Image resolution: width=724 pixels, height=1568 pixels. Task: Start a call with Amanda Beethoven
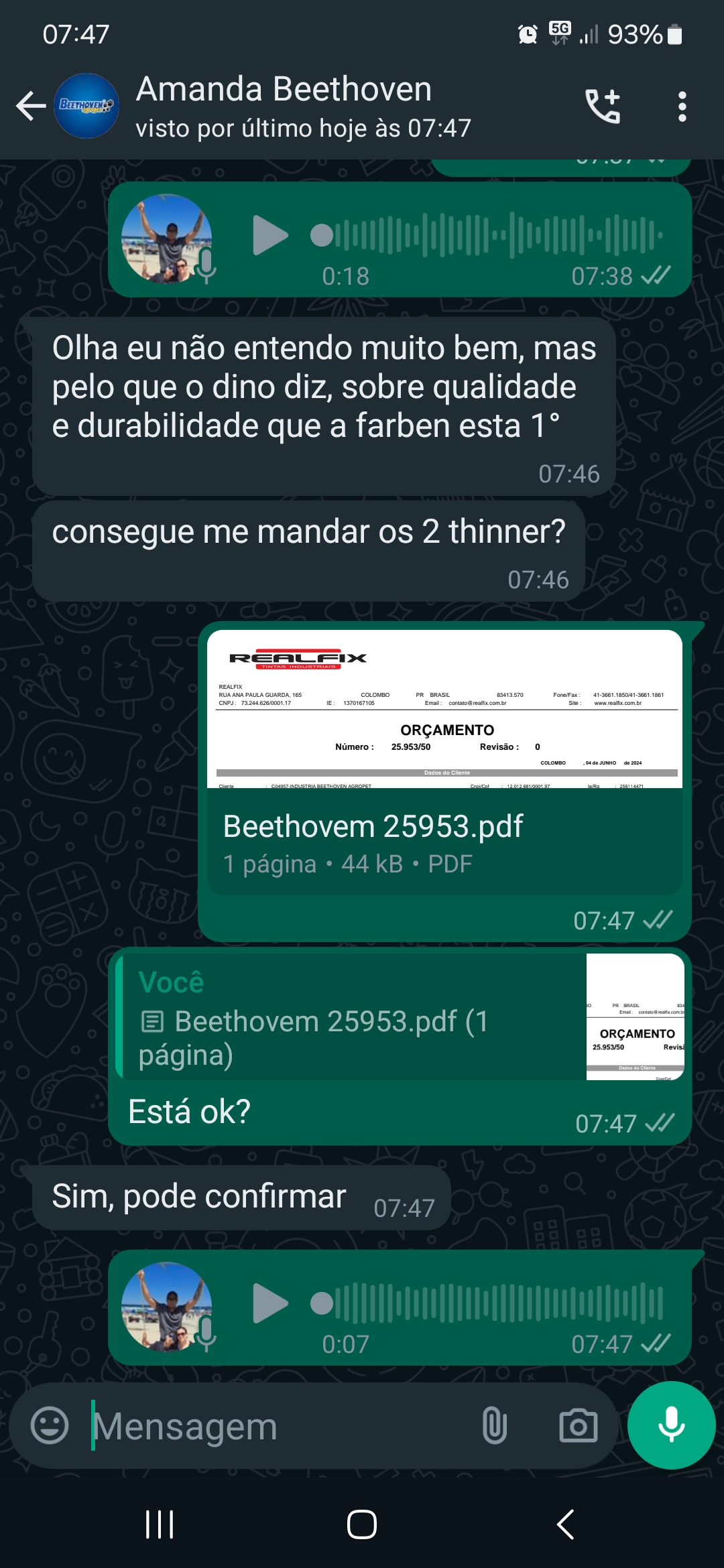603,107
